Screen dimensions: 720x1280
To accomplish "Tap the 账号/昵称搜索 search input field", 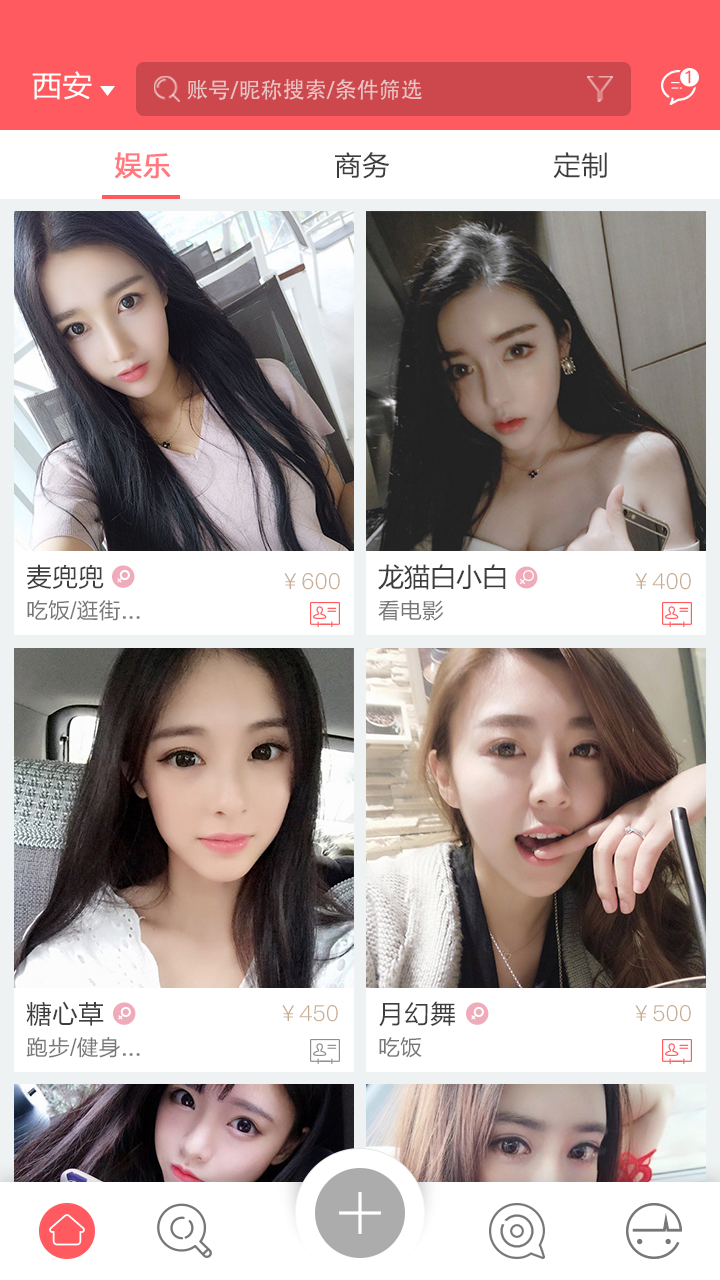I will coord(350,89).
